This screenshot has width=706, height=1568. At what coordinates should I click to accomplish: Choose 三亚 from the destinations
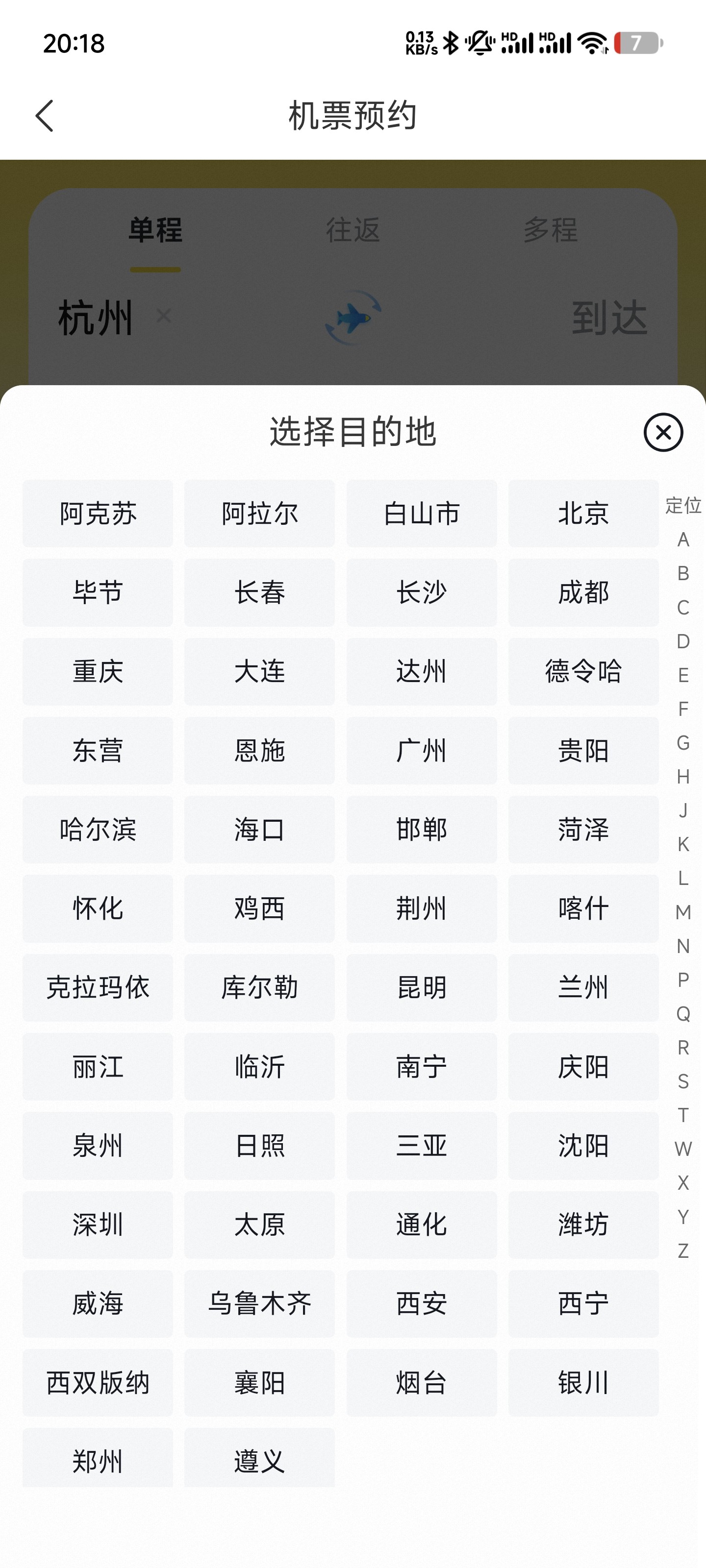[422, 1146]
